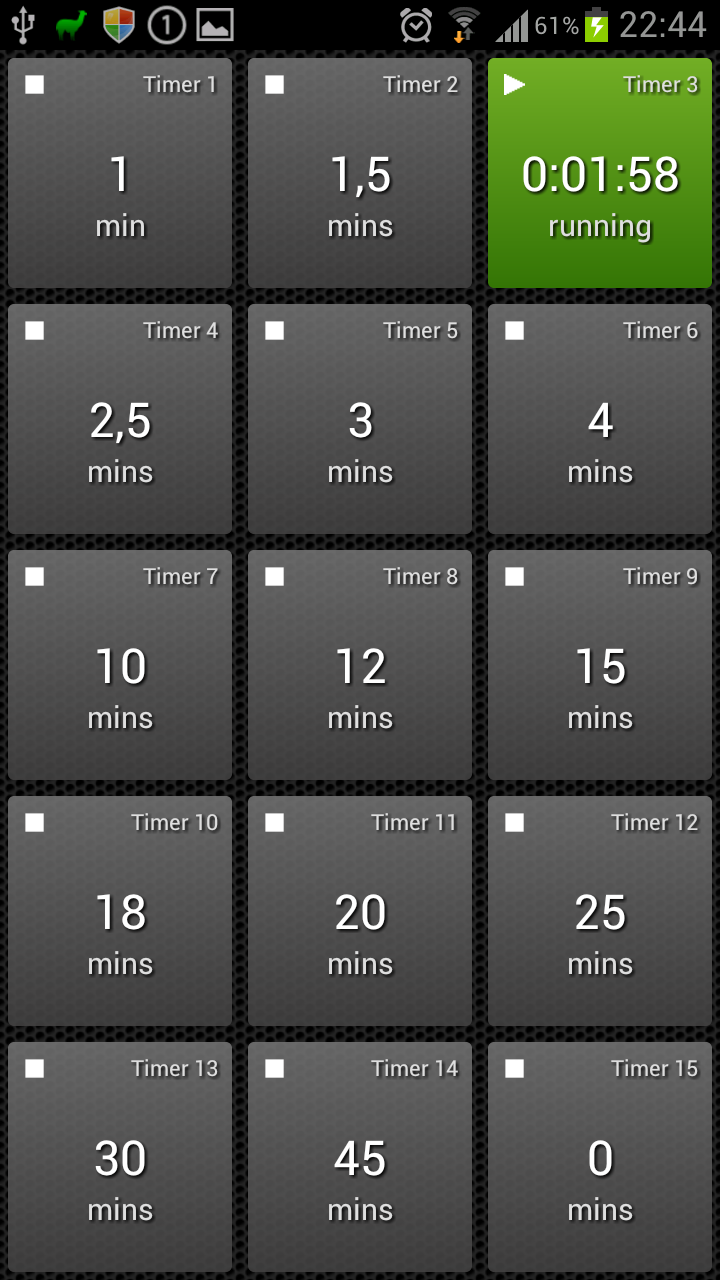Start Timer 2 set to 1,5 mins
This screenshot has width=720, height=1280.
pos(360,173)
